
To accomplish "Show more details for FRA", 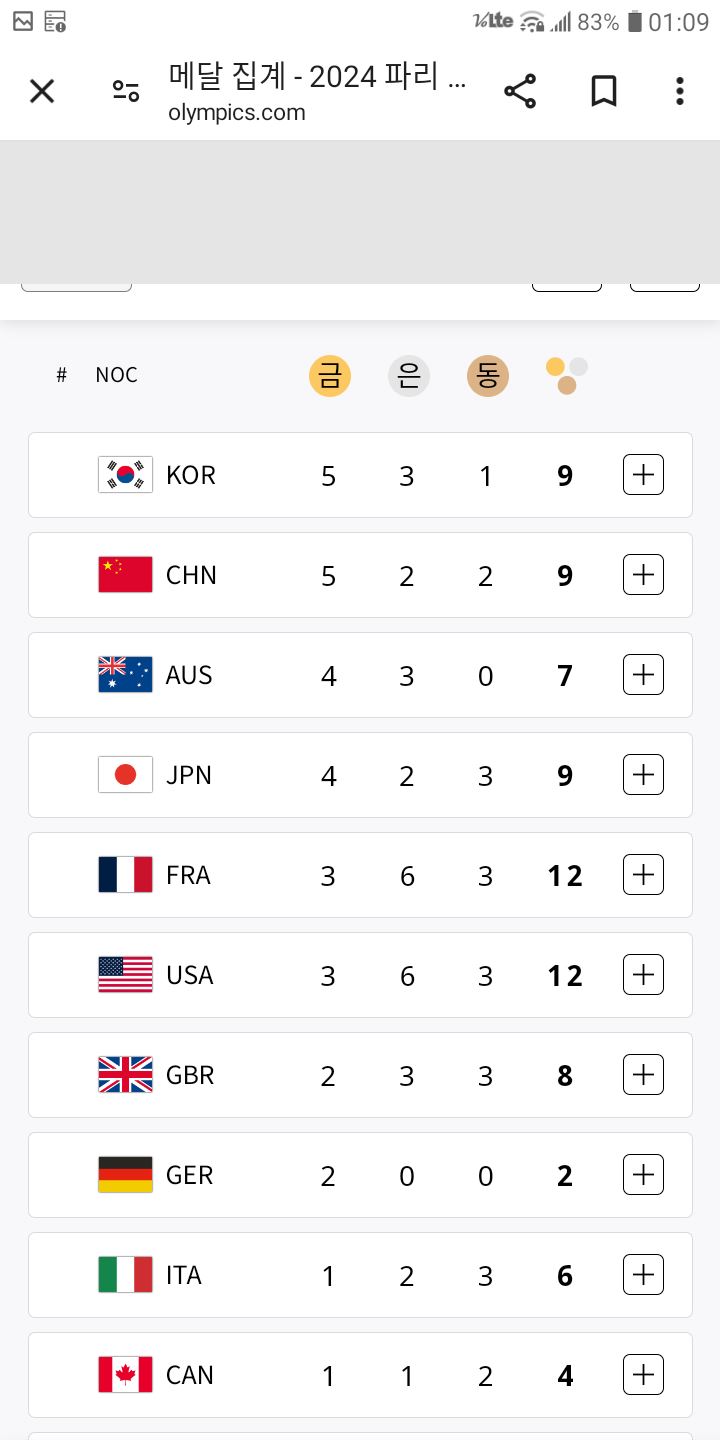I will (x=643, y=875).
